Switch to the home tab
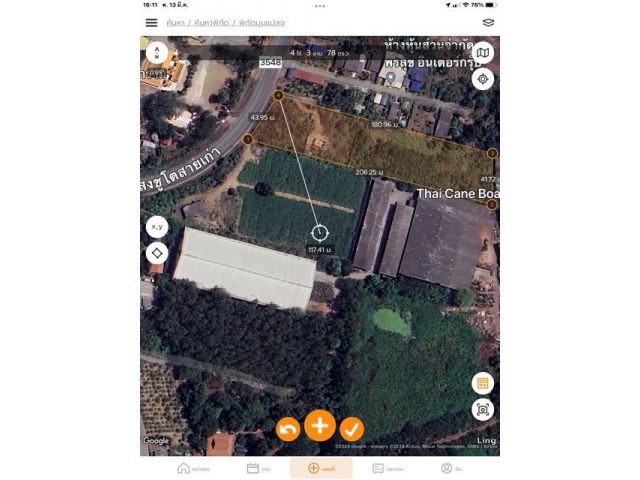Screen dimensions: 640x480 click(192, 468)
